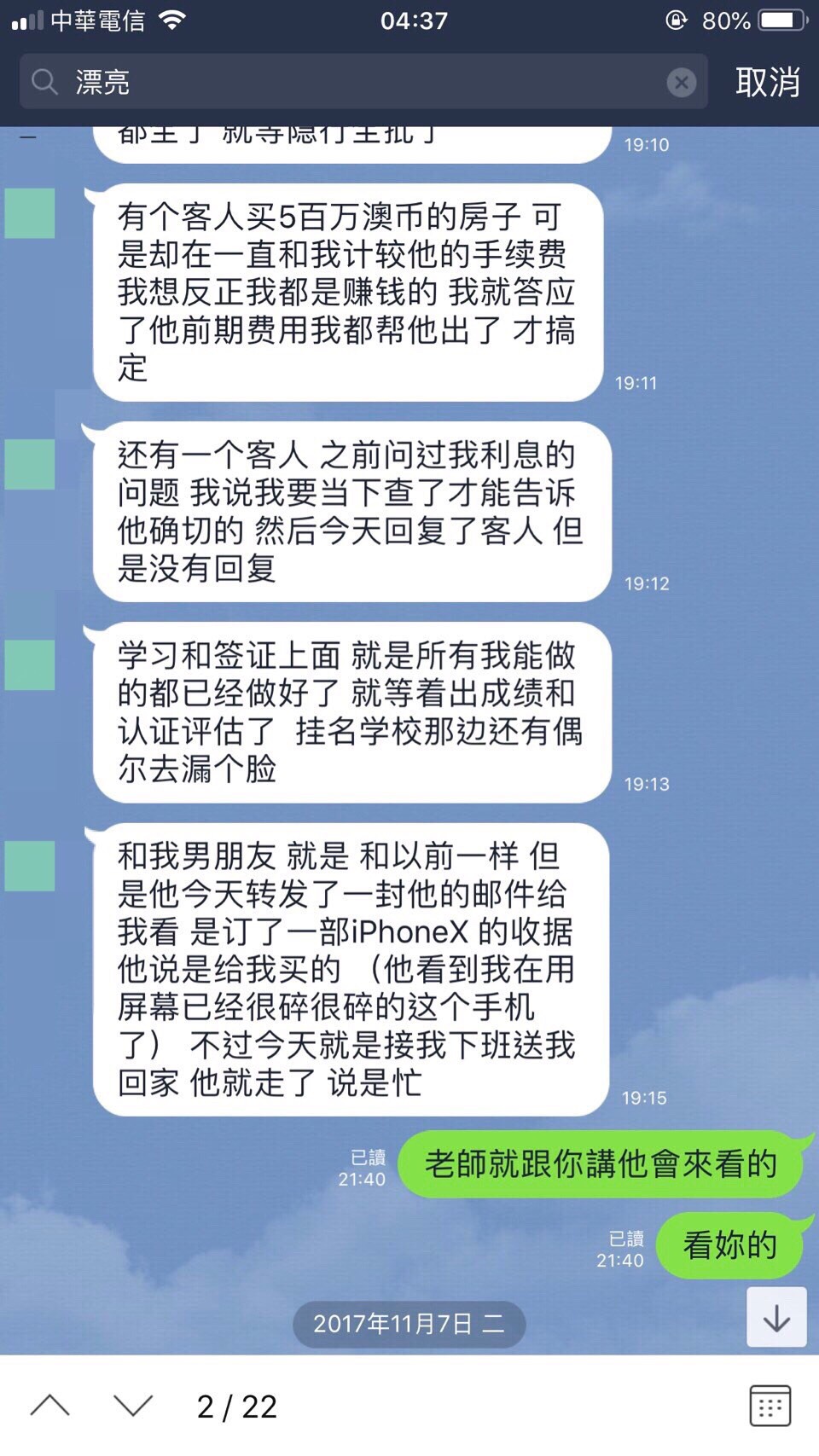This screenshot has width=819, height=1456.
Task: Clear the search text
Action: click(680, 82)
